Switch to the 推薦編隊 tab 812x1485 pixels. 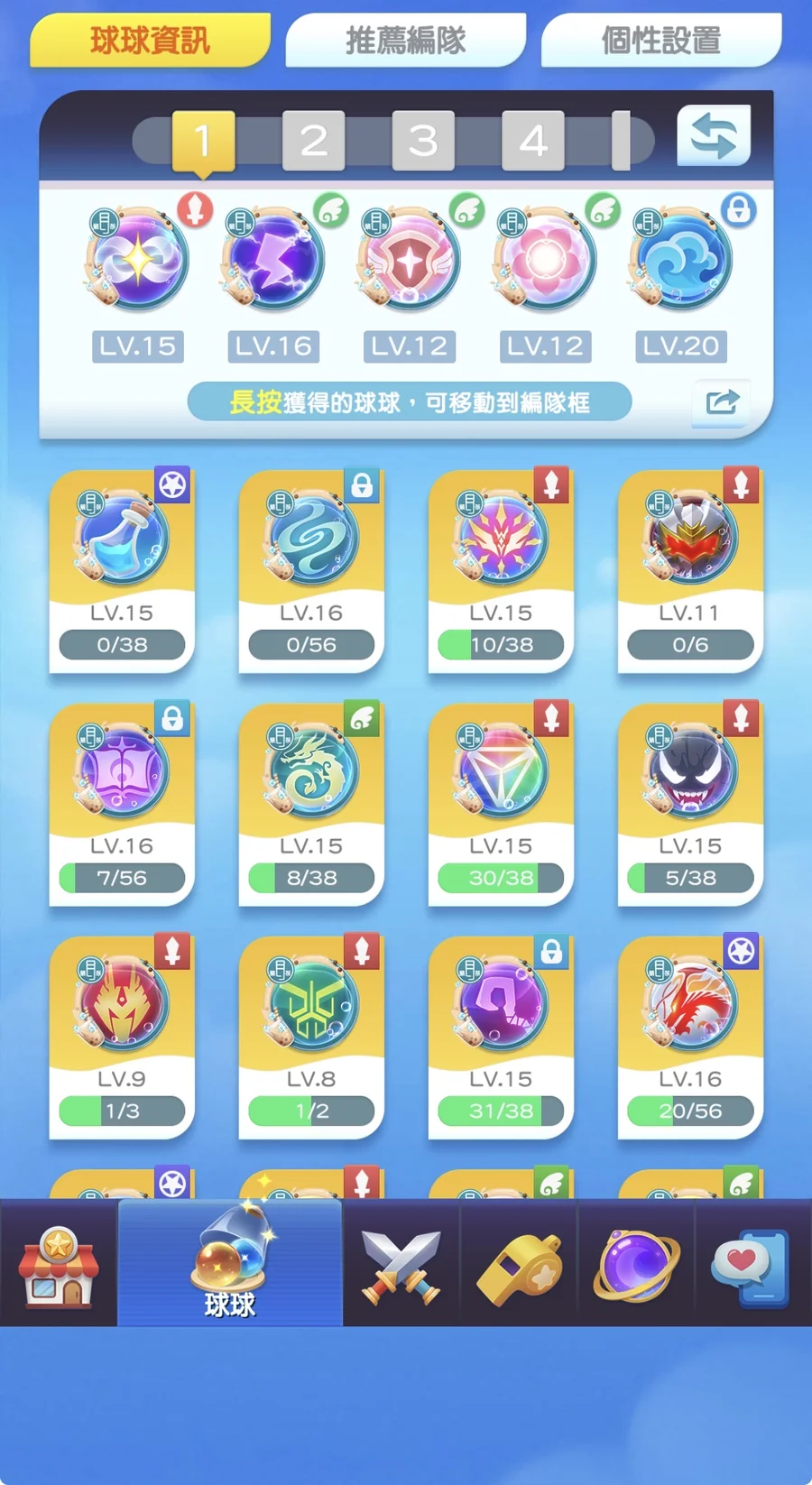(x=405, y=41)
